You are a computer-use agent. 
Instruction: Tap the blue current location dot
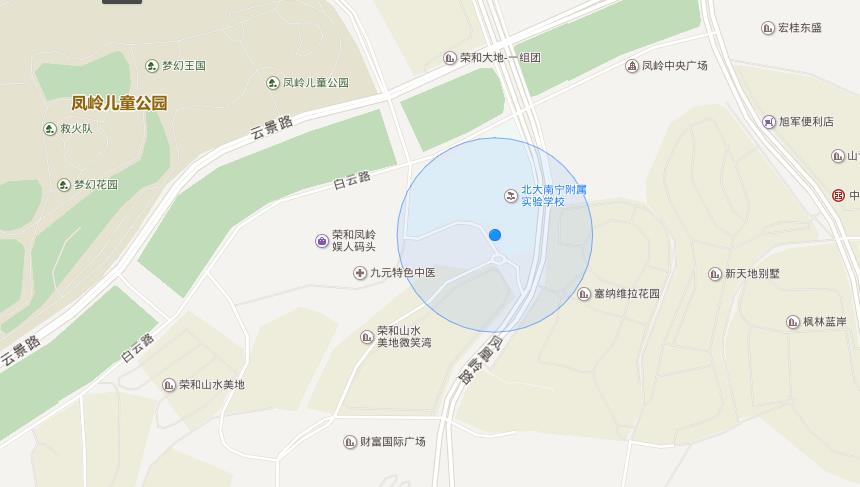coord(494,235)
